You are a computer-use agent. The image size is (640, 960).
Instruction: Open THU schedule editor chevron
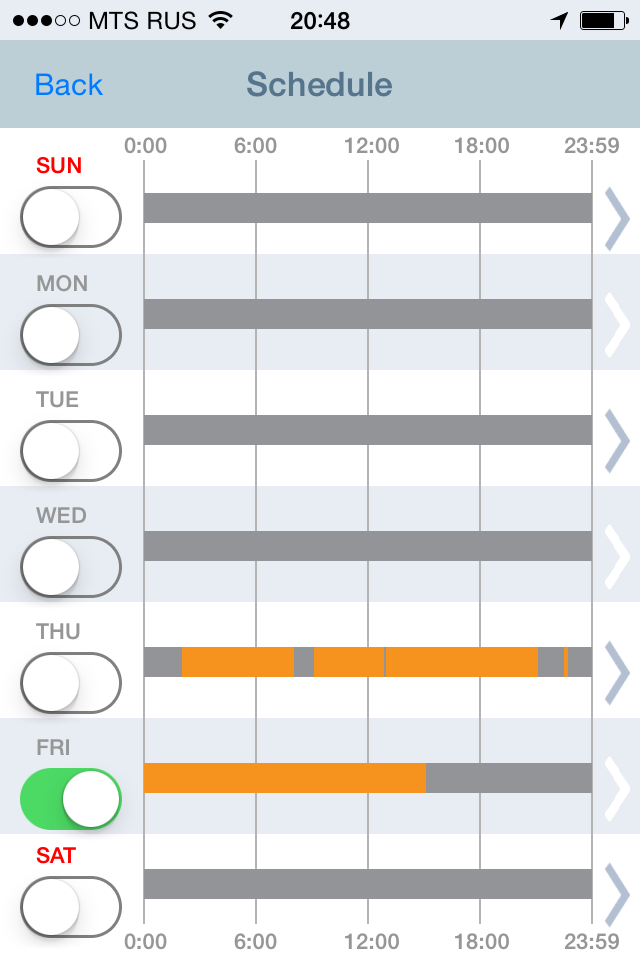[616, 672]
